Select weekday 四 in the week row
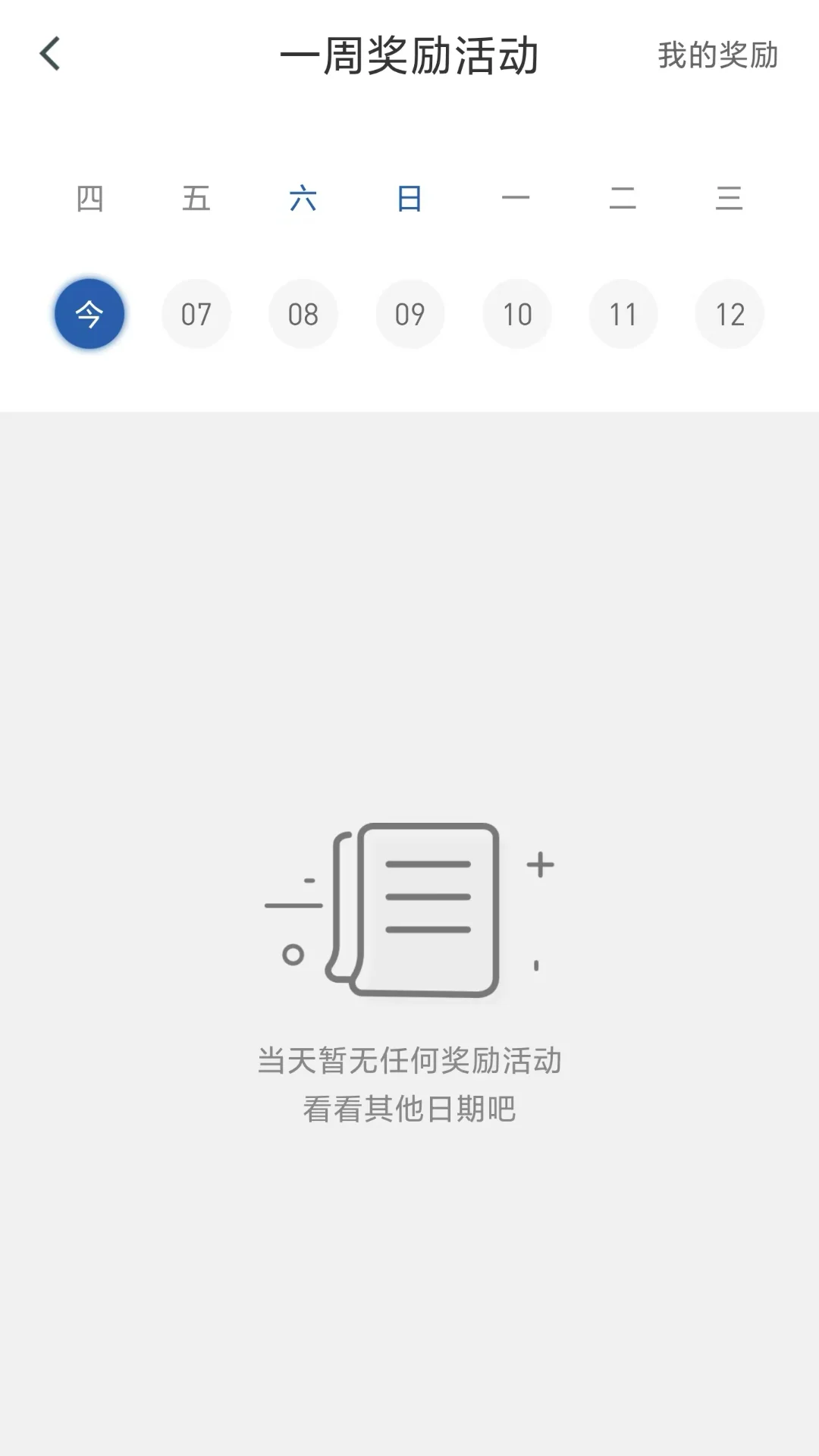Image resolution: width=819 pixels, height=1456 pixels. pos(89,199)
